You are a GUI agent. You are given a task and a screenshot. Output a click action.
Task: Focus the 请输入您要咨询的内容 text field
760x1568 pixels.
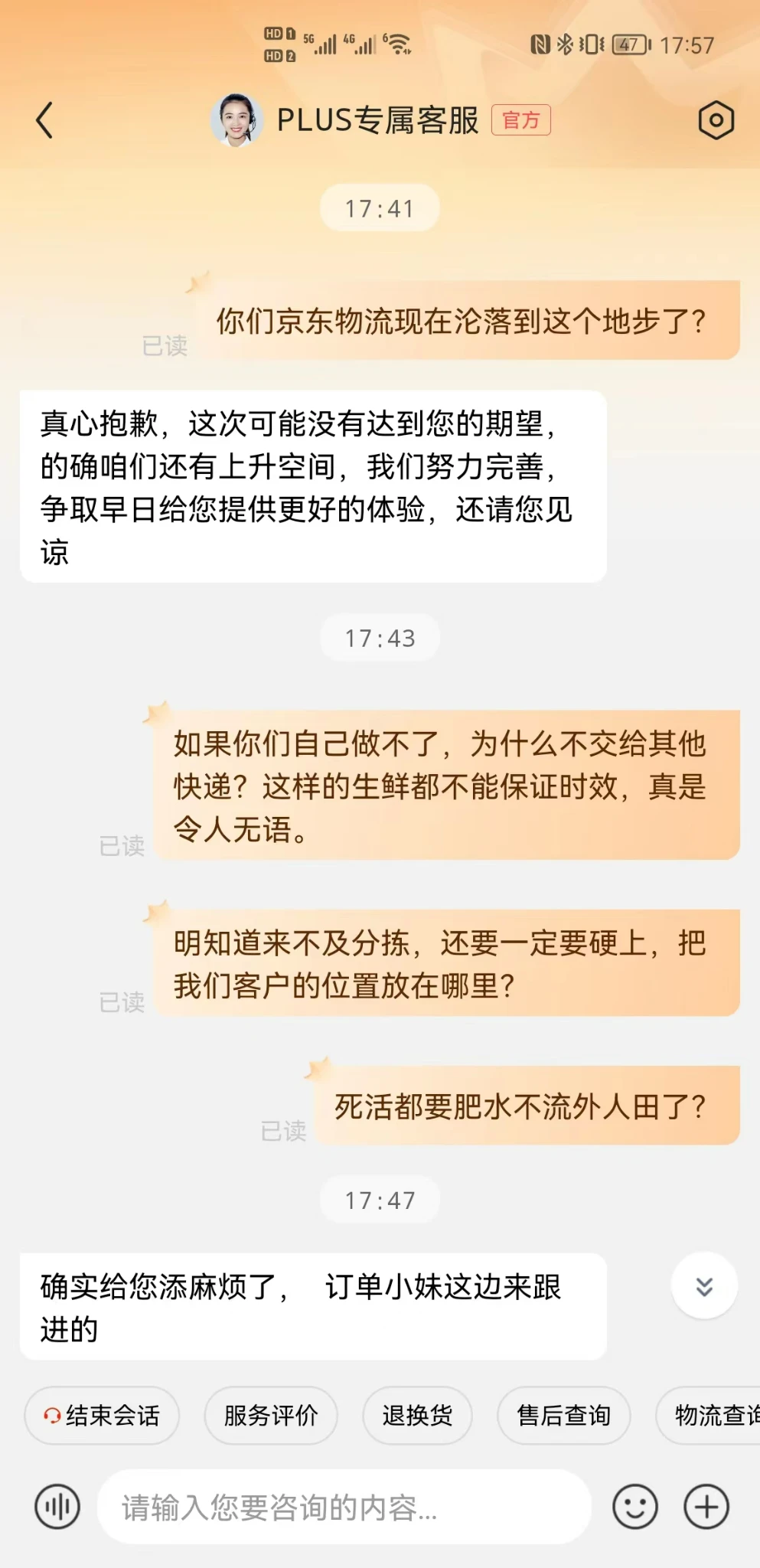click(x=344, y=1507)
